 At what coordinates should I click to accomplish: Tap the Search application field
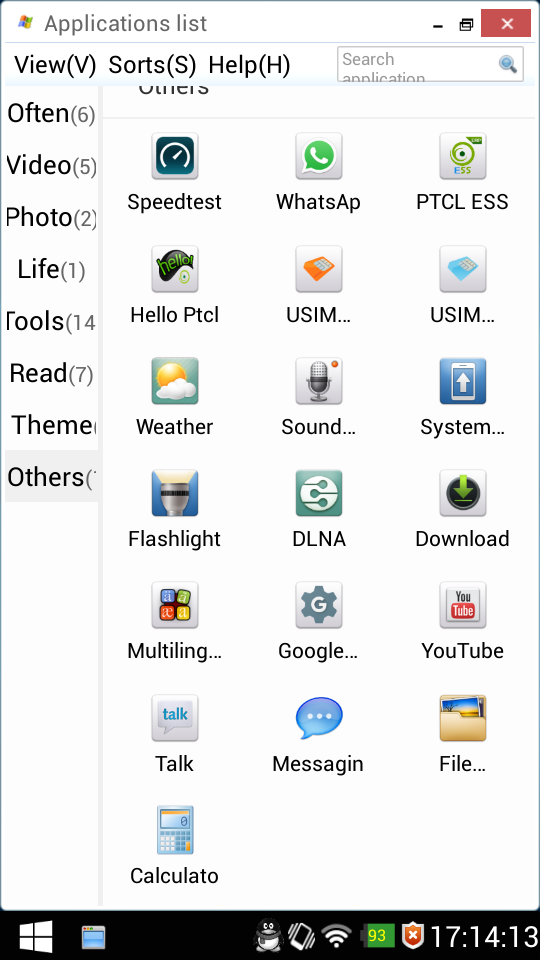[430, 64]
